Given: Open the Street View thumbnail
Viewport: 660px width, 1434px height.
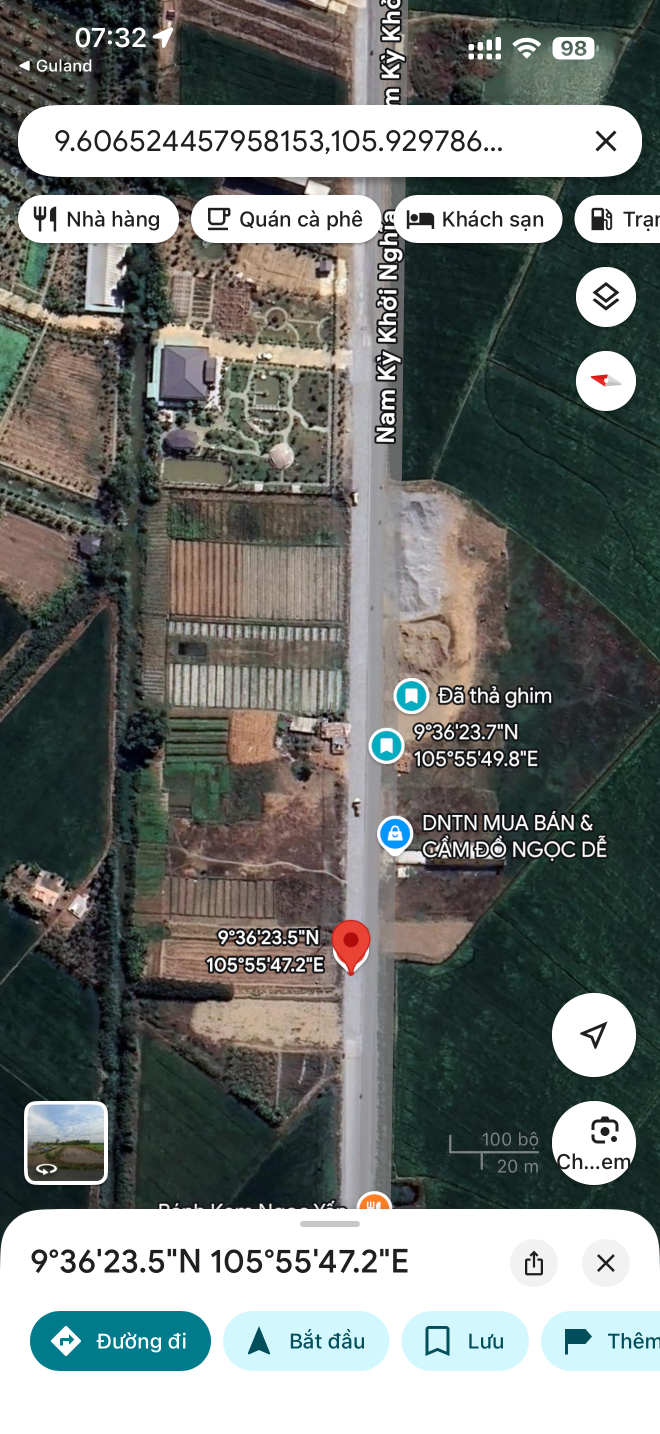Looking at the screenshot, I should tap(66, 1143).
